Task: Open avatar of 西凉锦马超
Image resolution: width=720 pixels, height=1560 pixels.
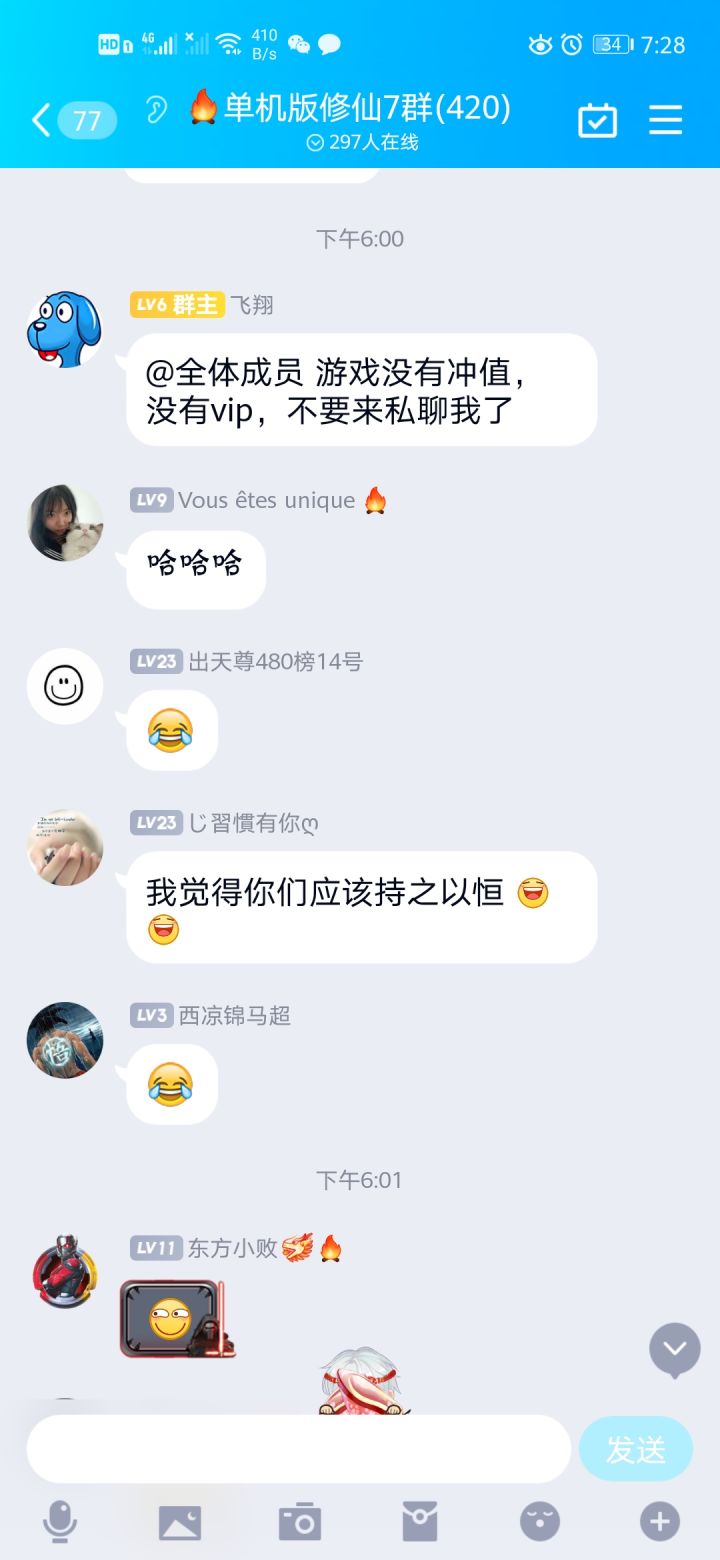Action: pyautogui.click(x=65, y=1040)
